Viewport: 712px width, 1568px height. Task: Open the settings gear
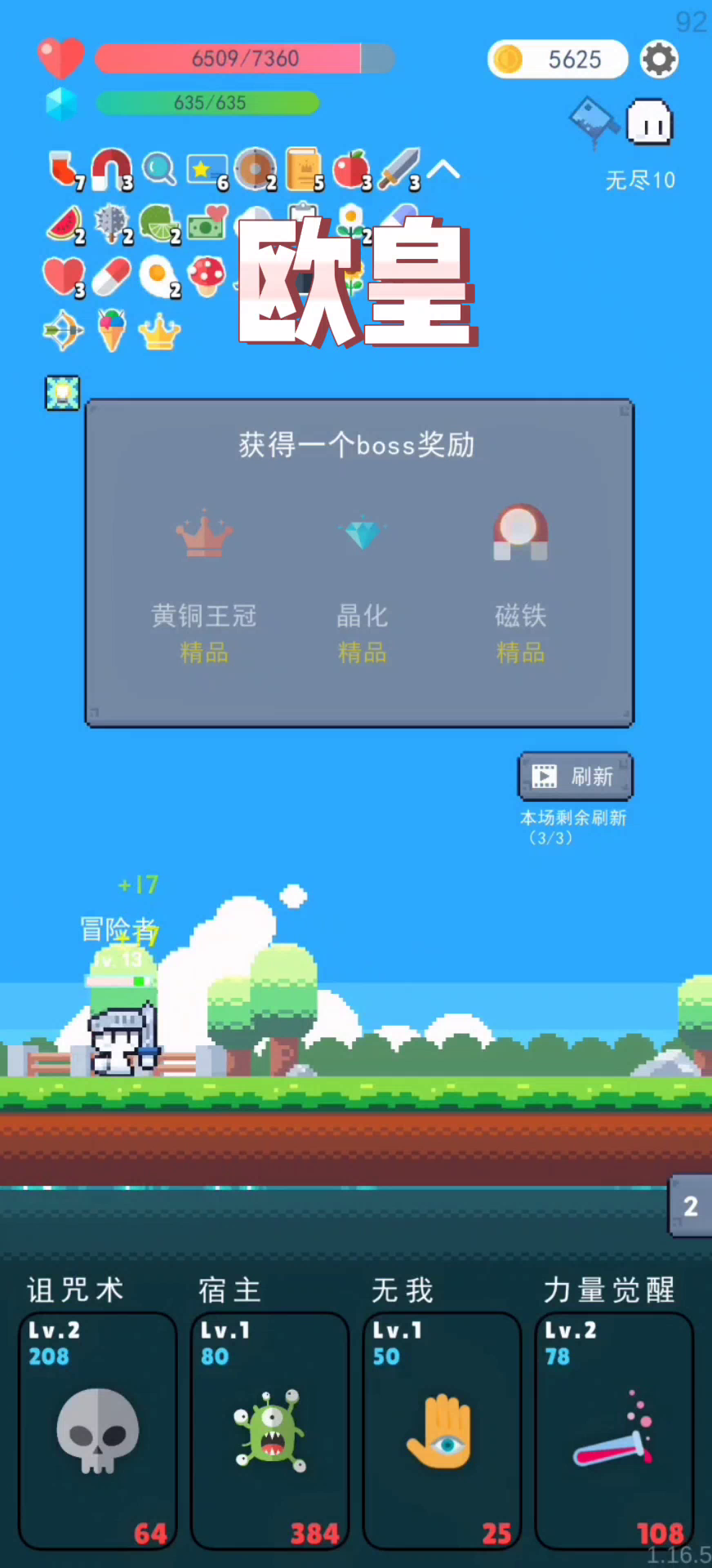click(659, 59)
